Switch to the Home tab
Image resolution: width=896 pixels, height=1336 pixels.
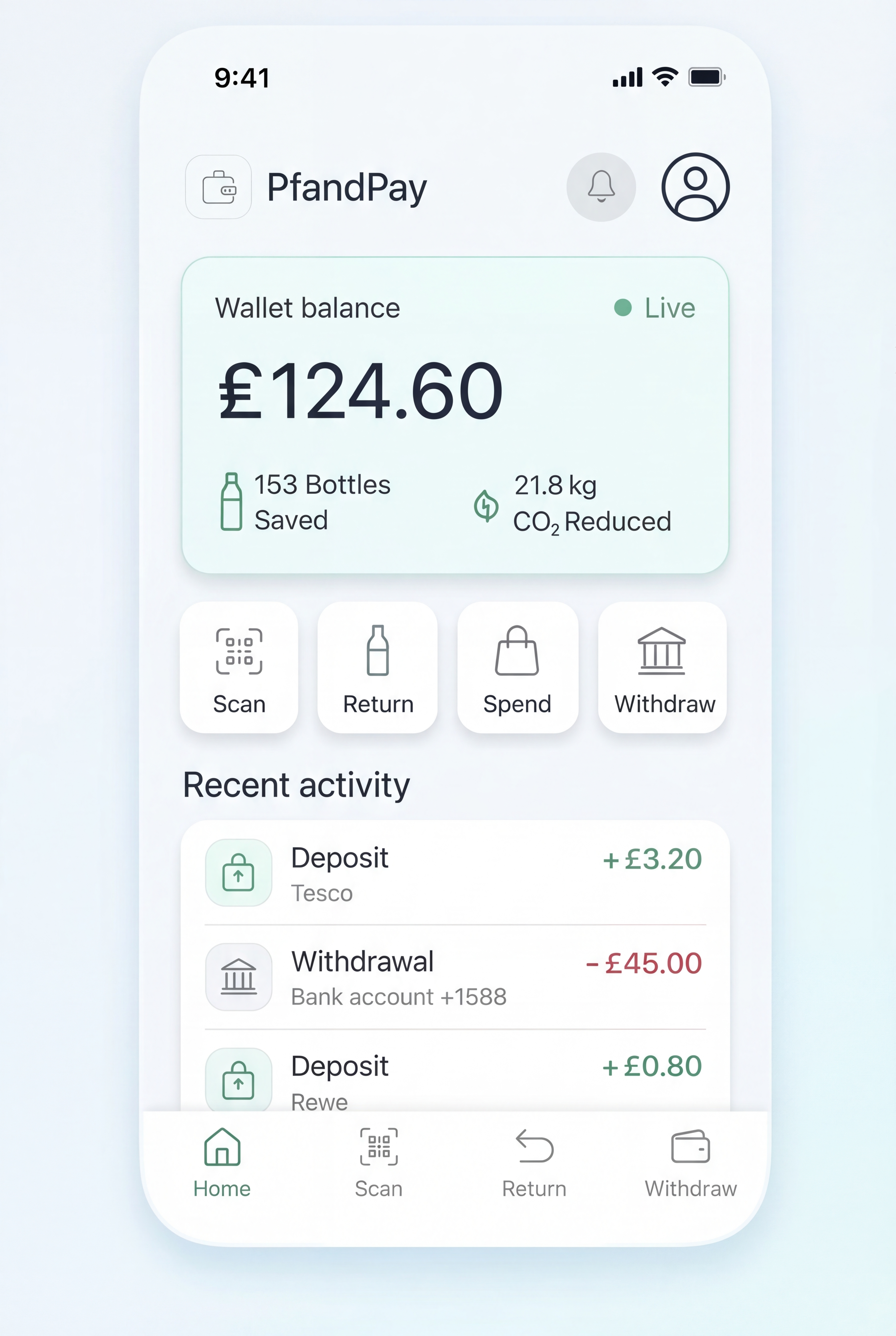[x=222, y=1161]
